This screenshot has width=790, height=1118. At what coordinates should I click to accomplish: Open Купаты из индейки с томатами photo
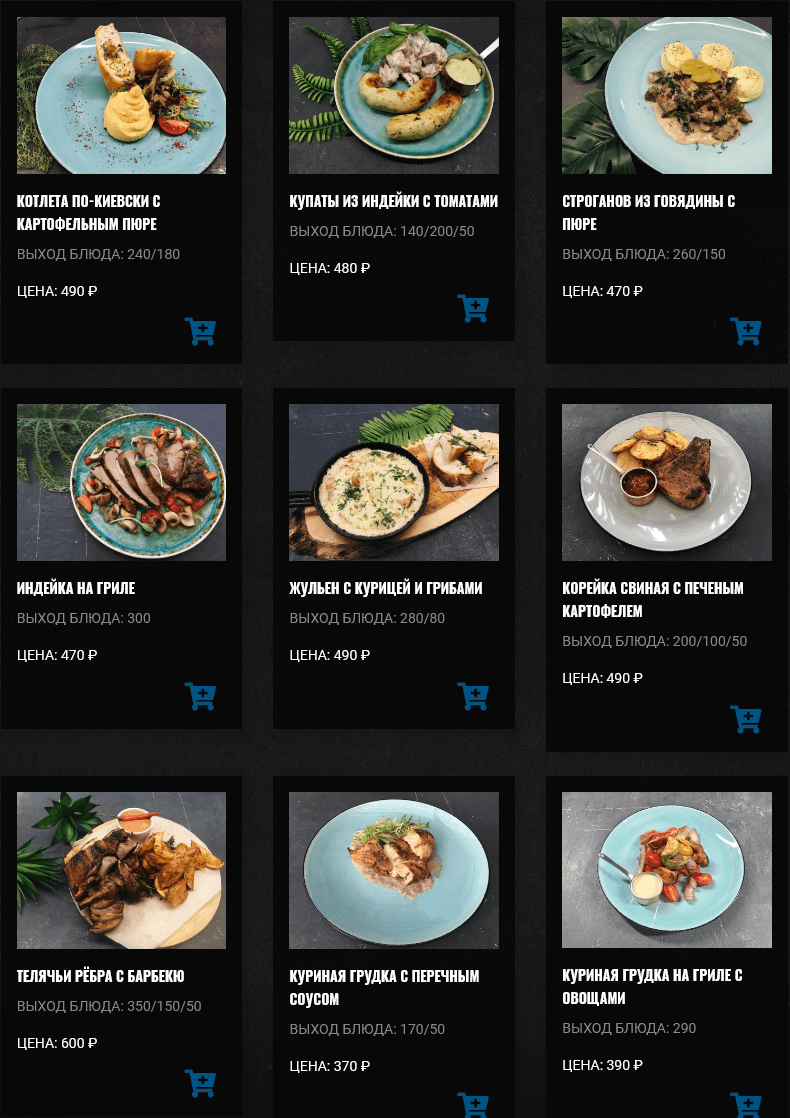pos(393,95)
